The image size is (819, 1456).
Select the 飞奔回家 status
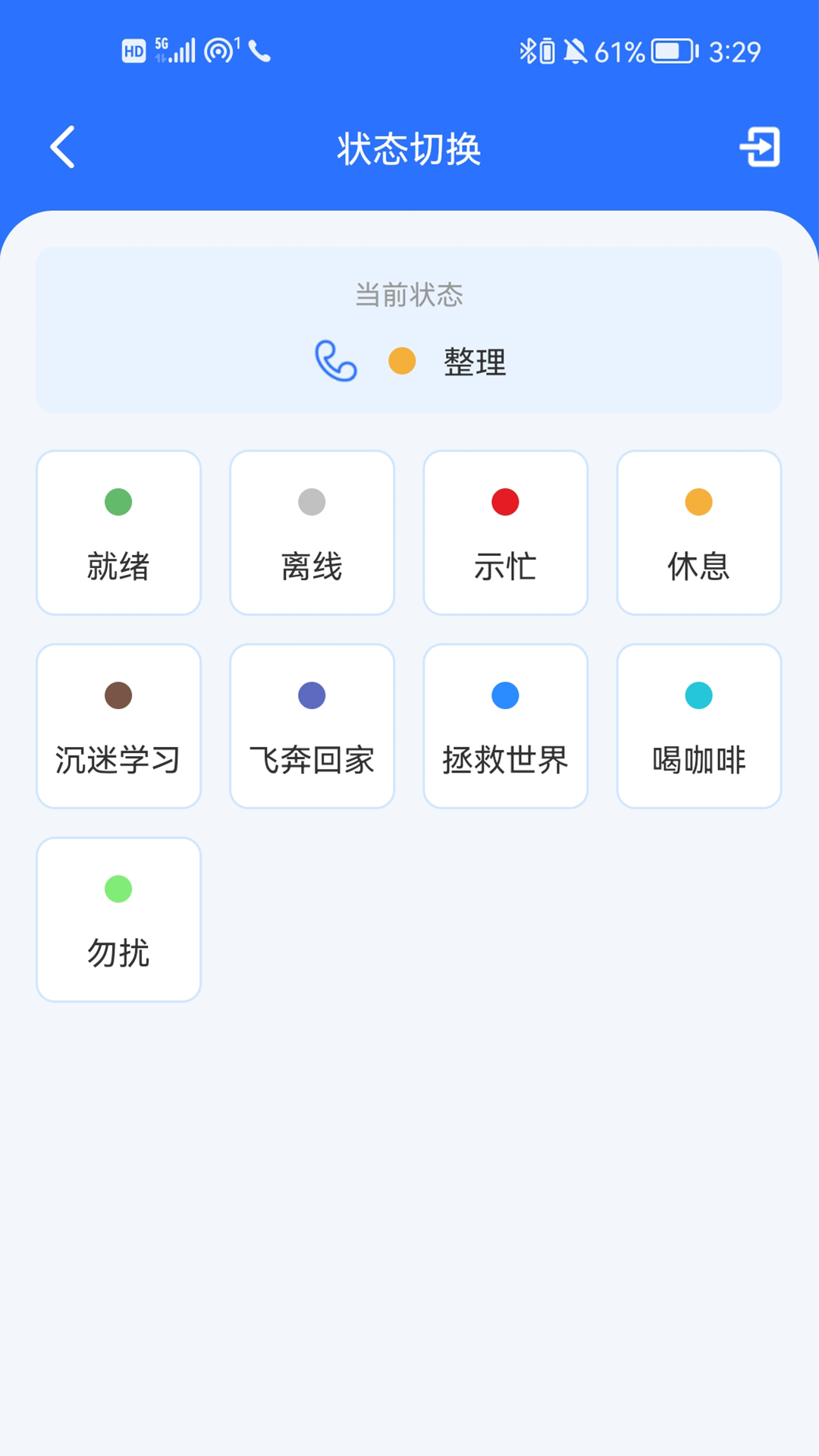point(312,726)
